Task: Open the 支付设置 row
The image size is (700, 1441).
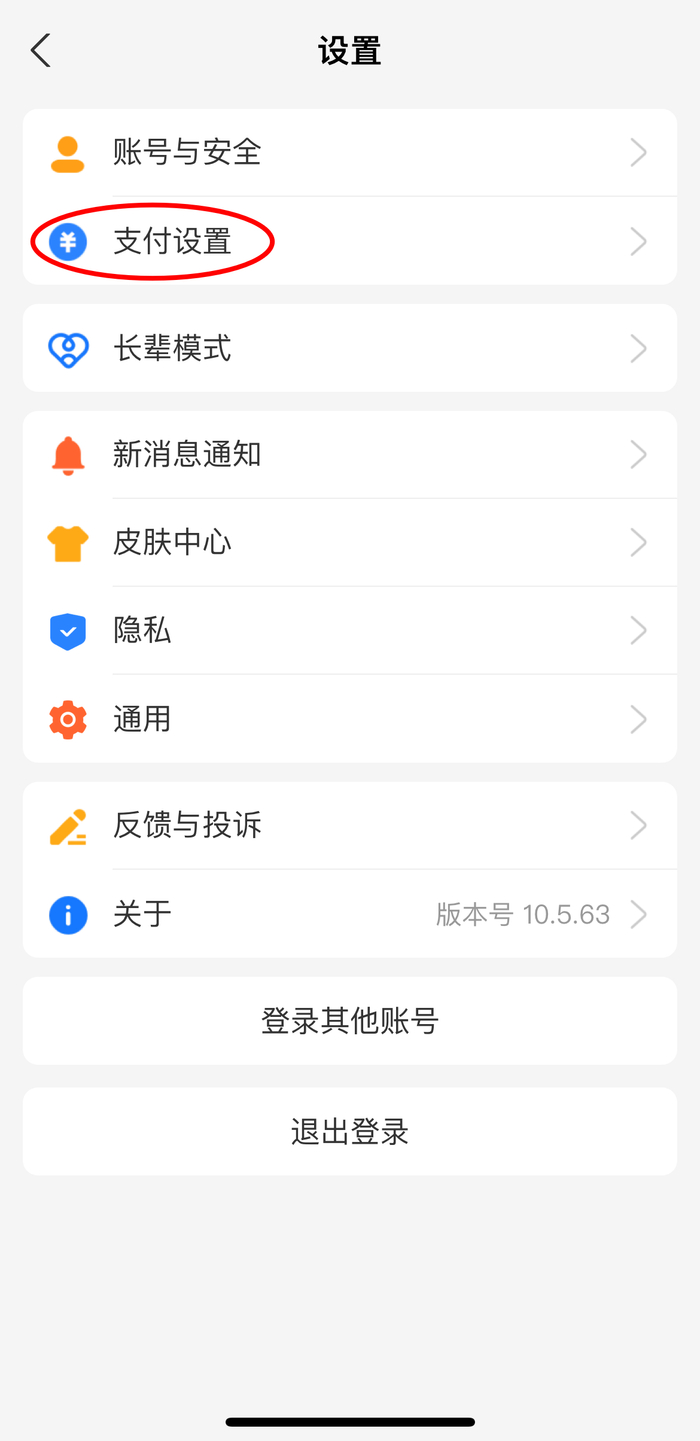Action: pyautogui.click(x=349, y=241)
